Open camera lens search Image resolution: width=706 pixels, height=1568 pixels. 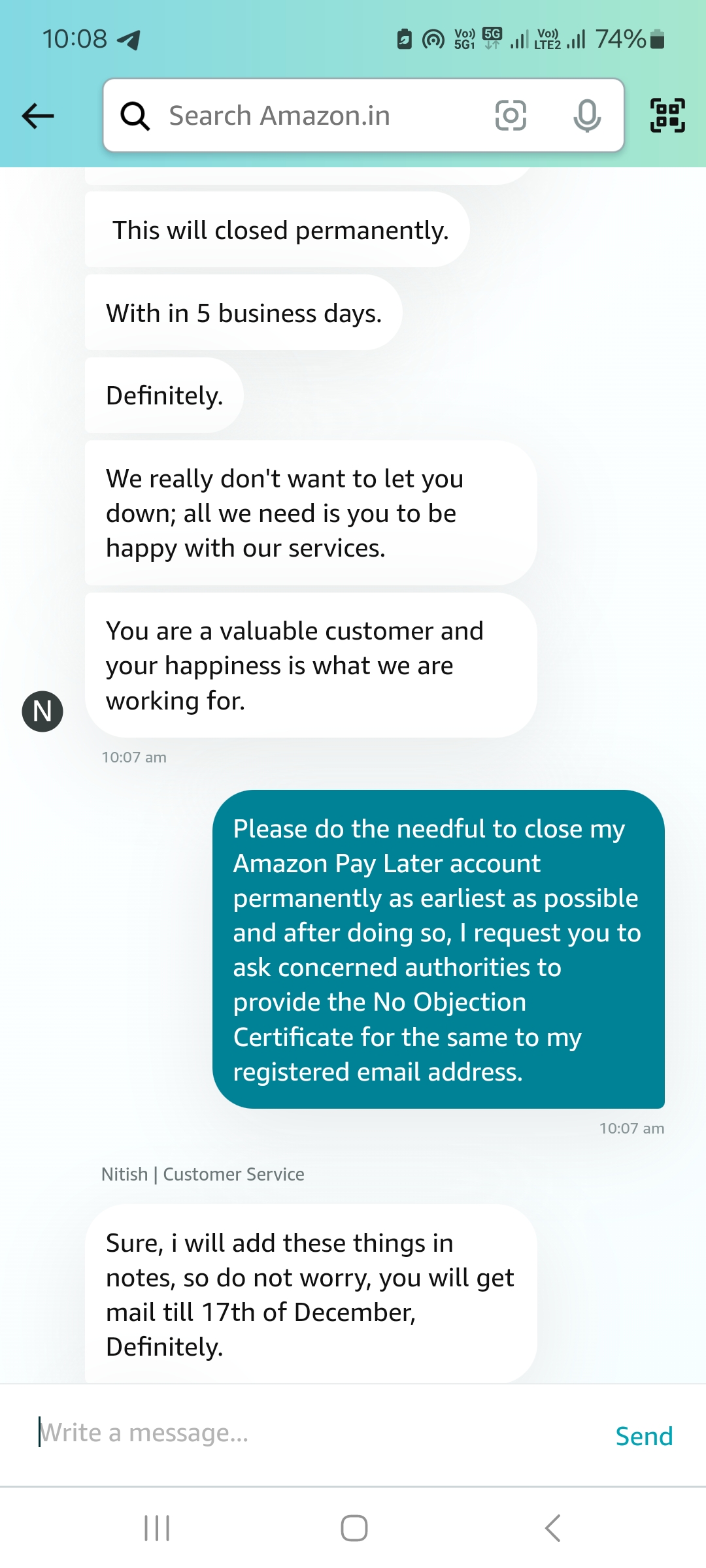(511, 116)
